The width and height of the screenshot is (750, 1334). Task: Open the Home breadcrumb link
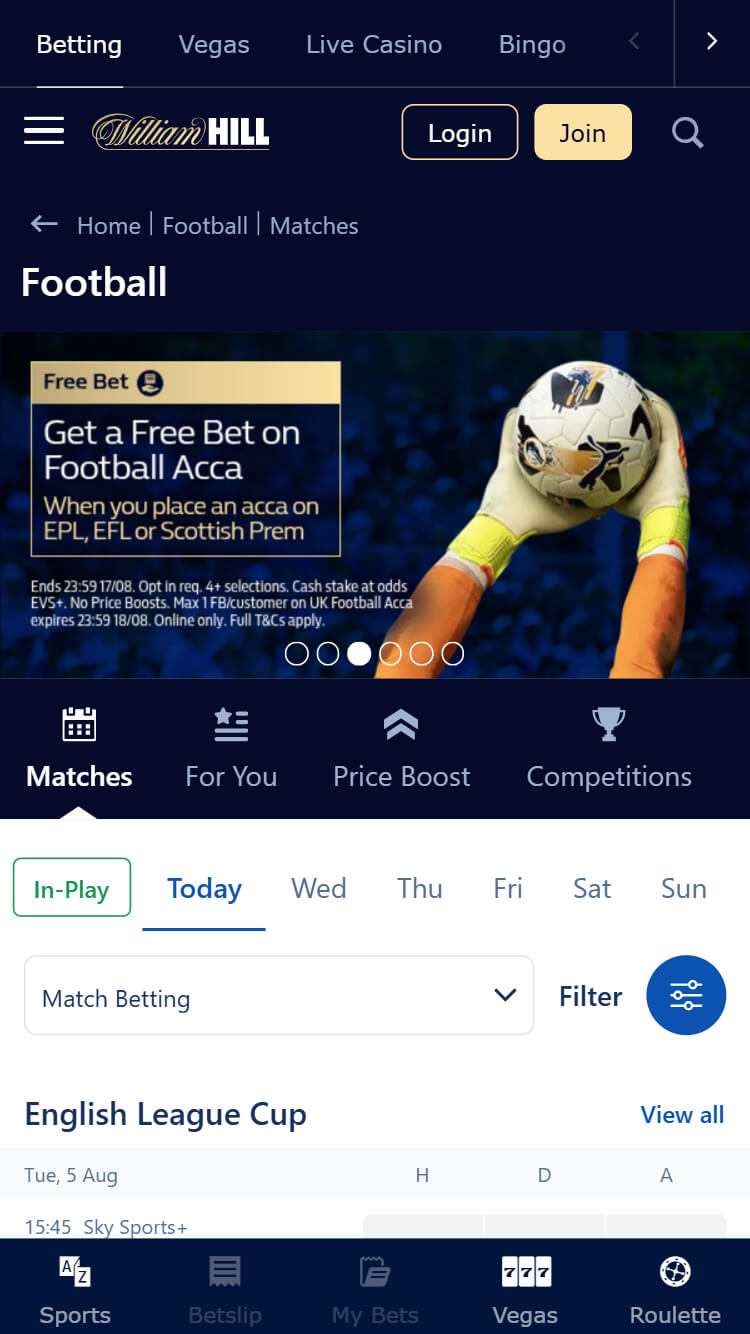pyautogui.click(x=109, y=226)
